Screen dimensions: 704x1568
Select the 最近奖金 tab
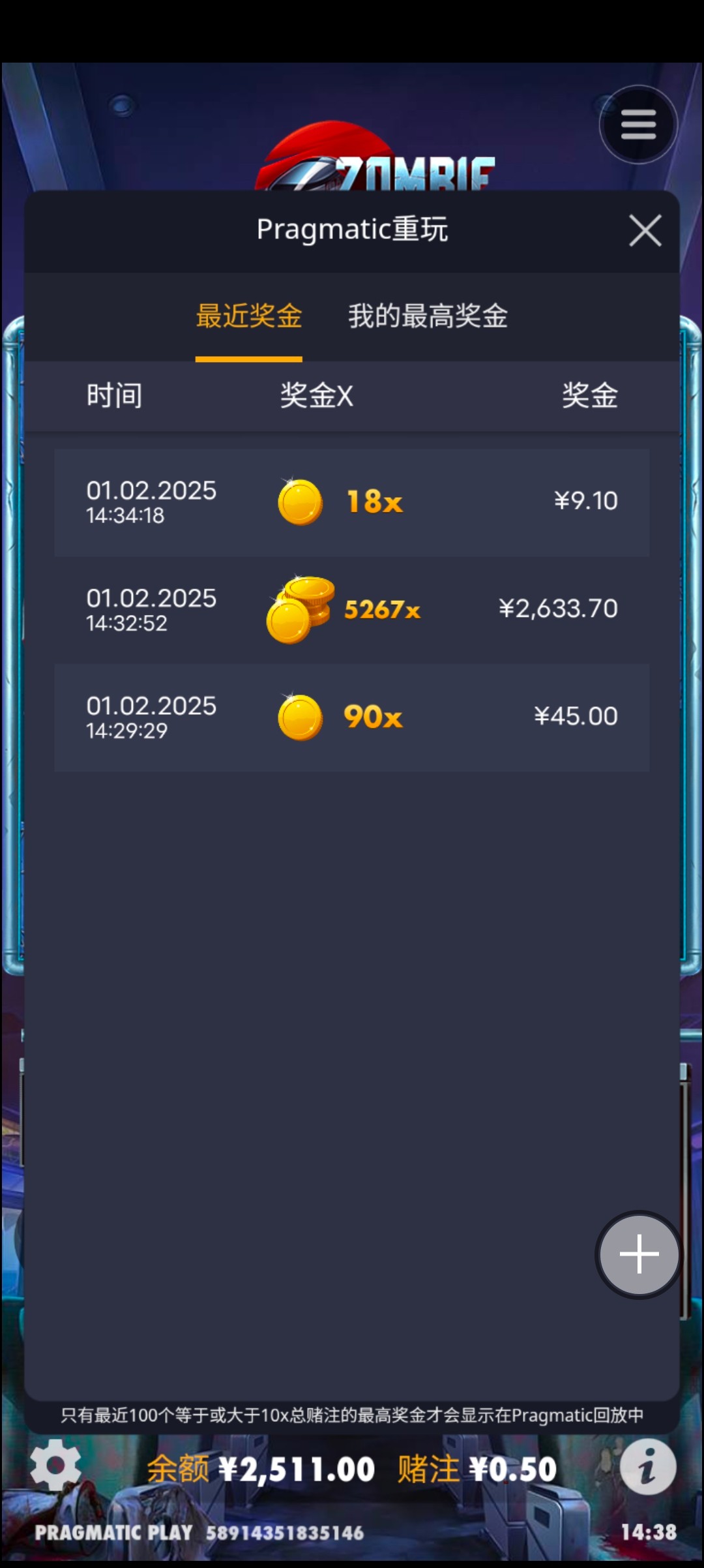[249, 316]
